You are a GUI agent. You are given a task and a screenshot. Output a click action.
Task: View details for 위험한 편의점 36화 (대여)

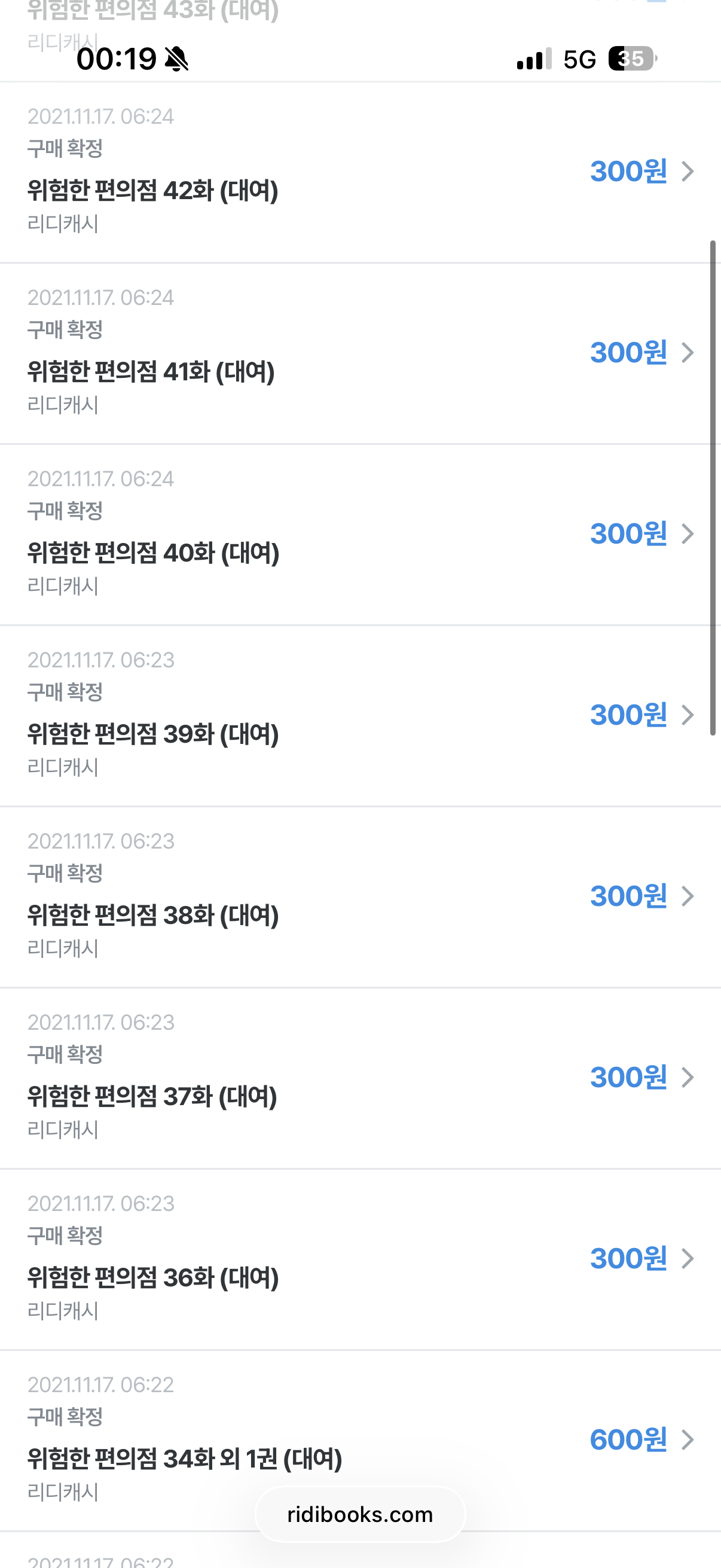click(360, 1259)
